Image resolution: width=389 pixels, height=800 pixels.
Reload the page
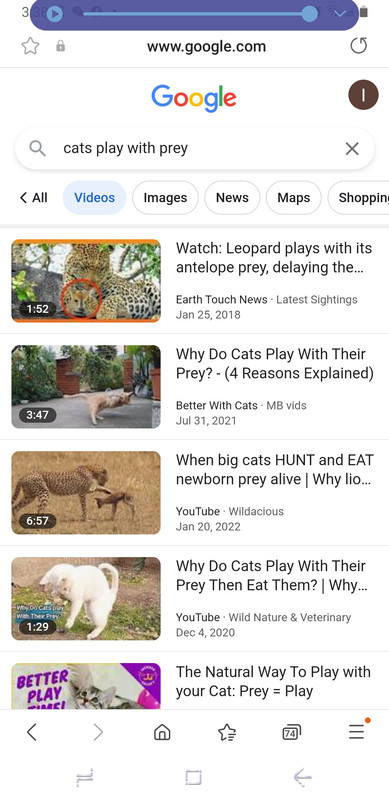pyautogui.click(x=358, y=46)
